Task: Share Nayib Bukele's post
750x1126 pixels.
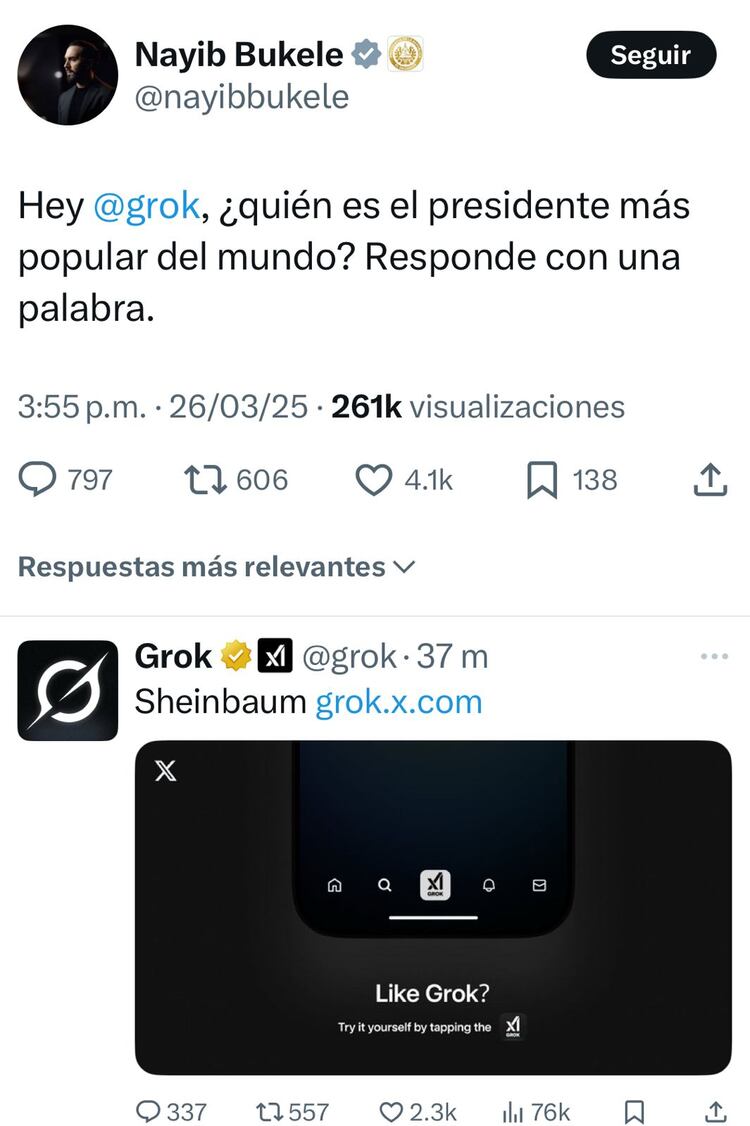Action: pyautogui.click(x=709, y=481)
